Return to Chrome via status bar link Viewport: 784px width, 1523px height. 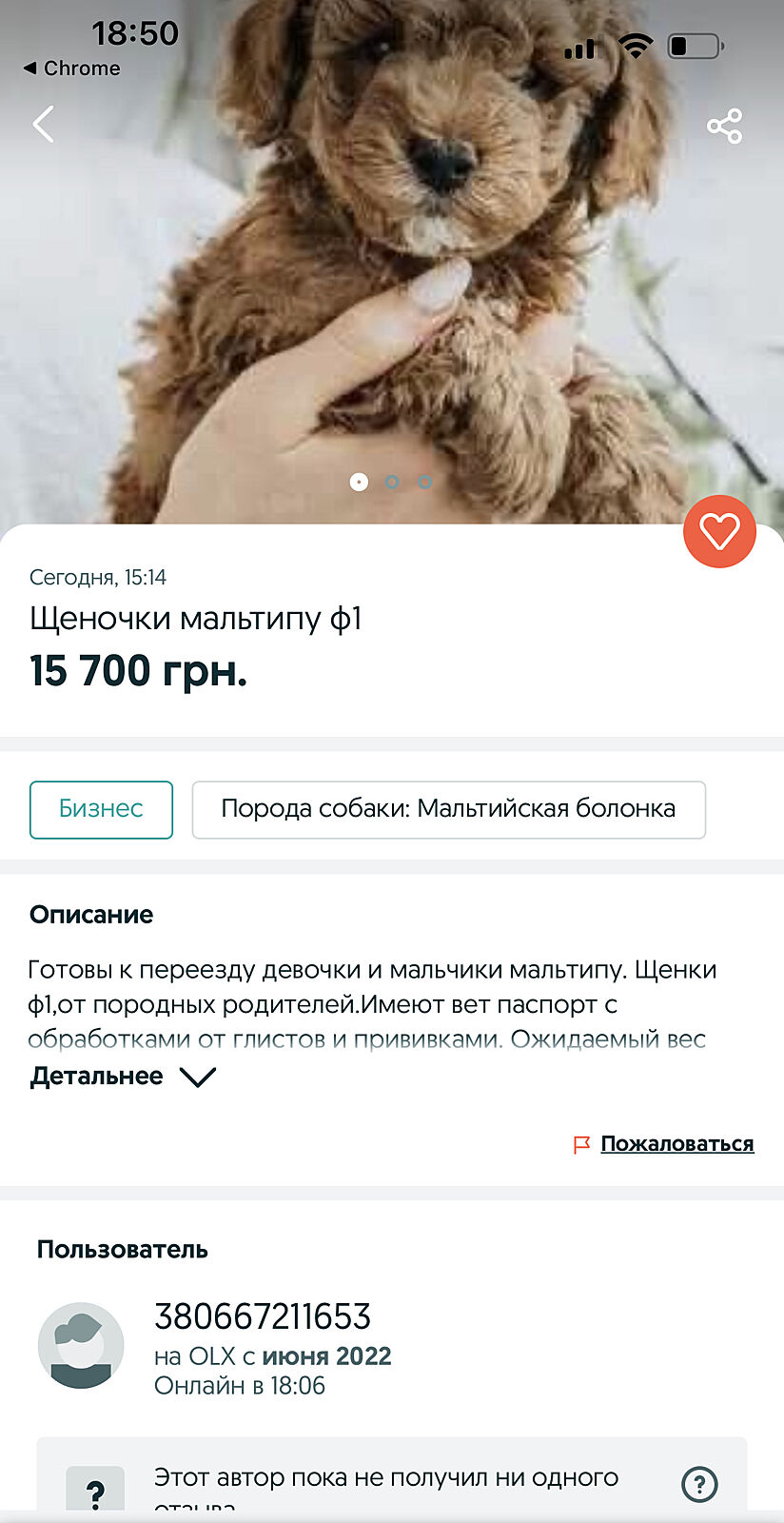click(72, 69)
